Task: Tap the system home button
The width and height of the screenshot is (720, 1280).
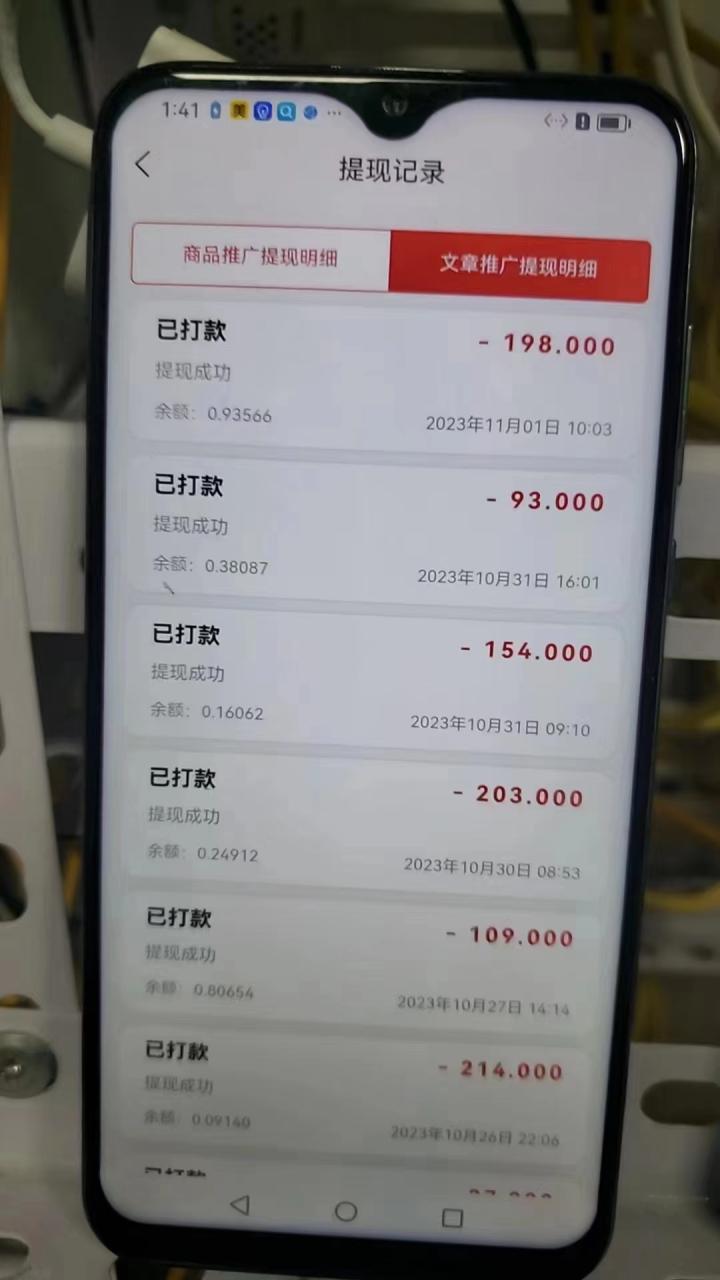Action: coord(346,1211)
